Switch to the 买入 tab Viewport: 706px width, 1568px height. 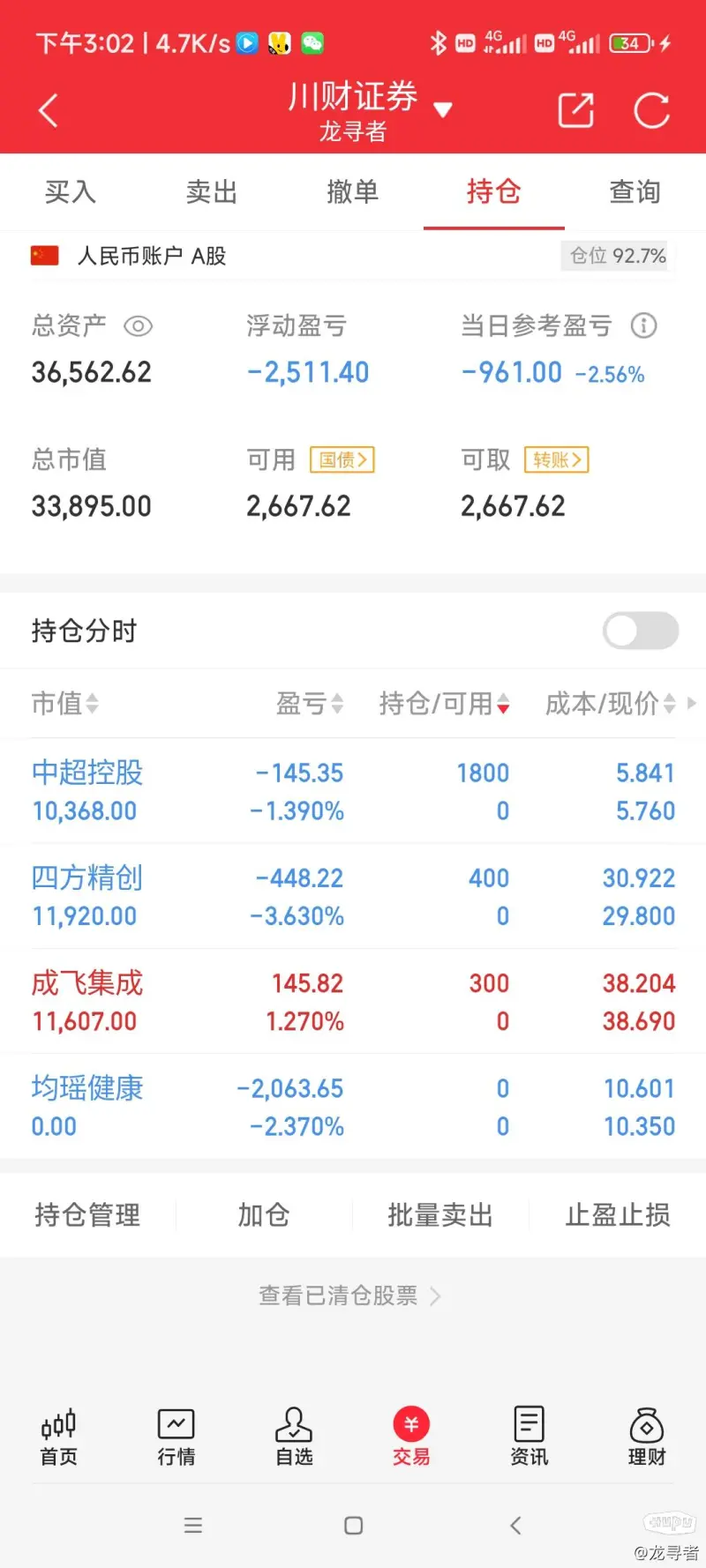pyautogui.click(x=71, y=191)
